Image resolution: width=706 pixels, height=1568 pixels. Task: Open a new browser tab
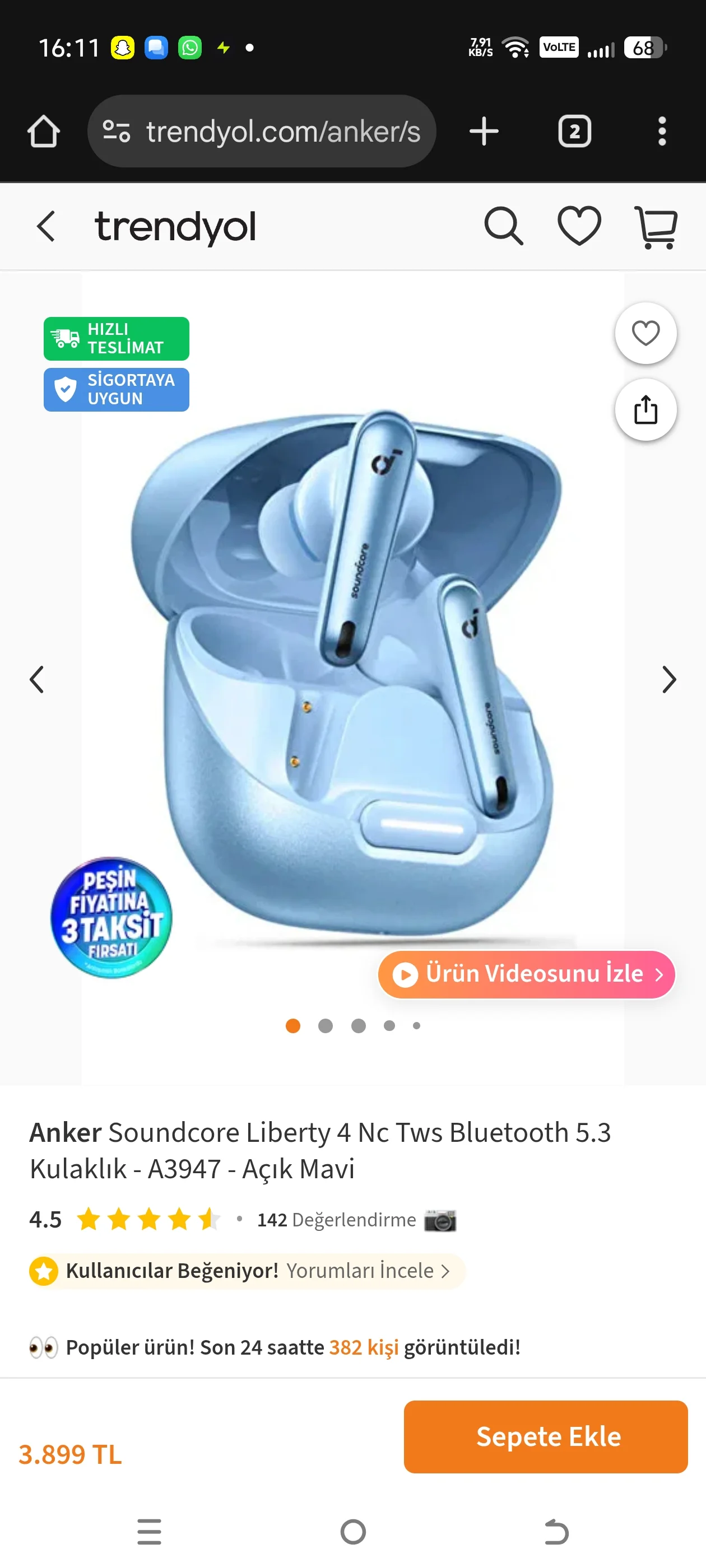point(484,132)
